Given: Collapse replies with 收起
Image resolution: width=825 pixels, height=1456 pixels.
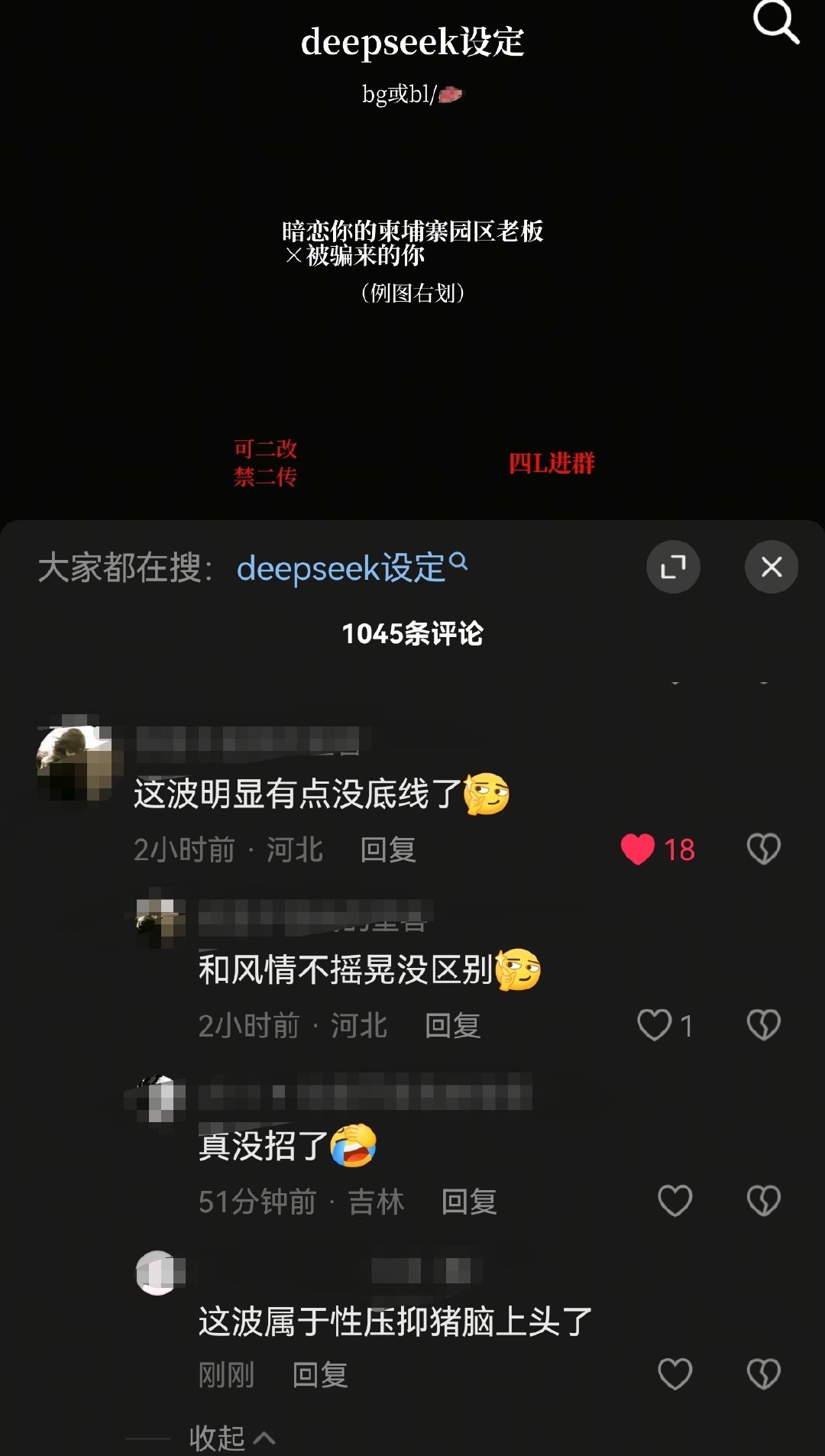Looking at the screenshot, I should [x=231, y=1438].
